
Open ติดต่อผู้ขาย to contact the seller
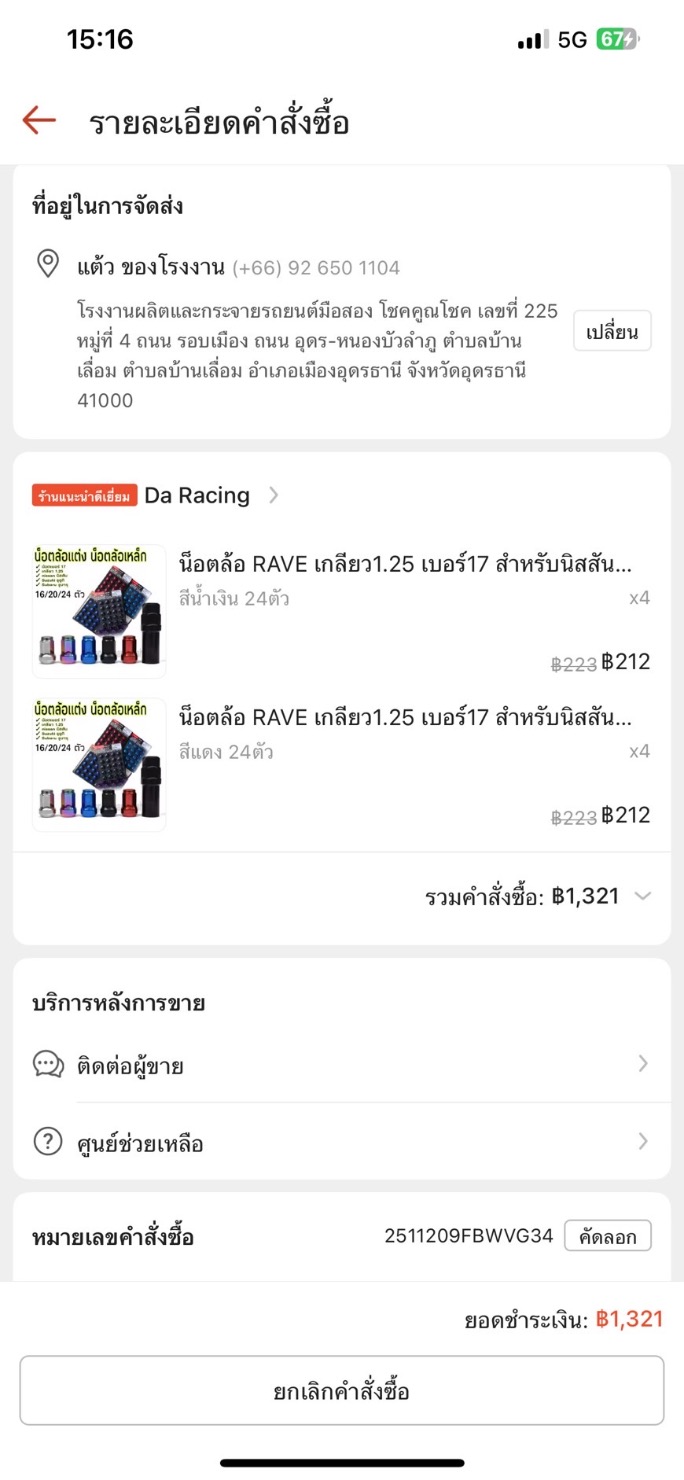(x=342, y=1065)
